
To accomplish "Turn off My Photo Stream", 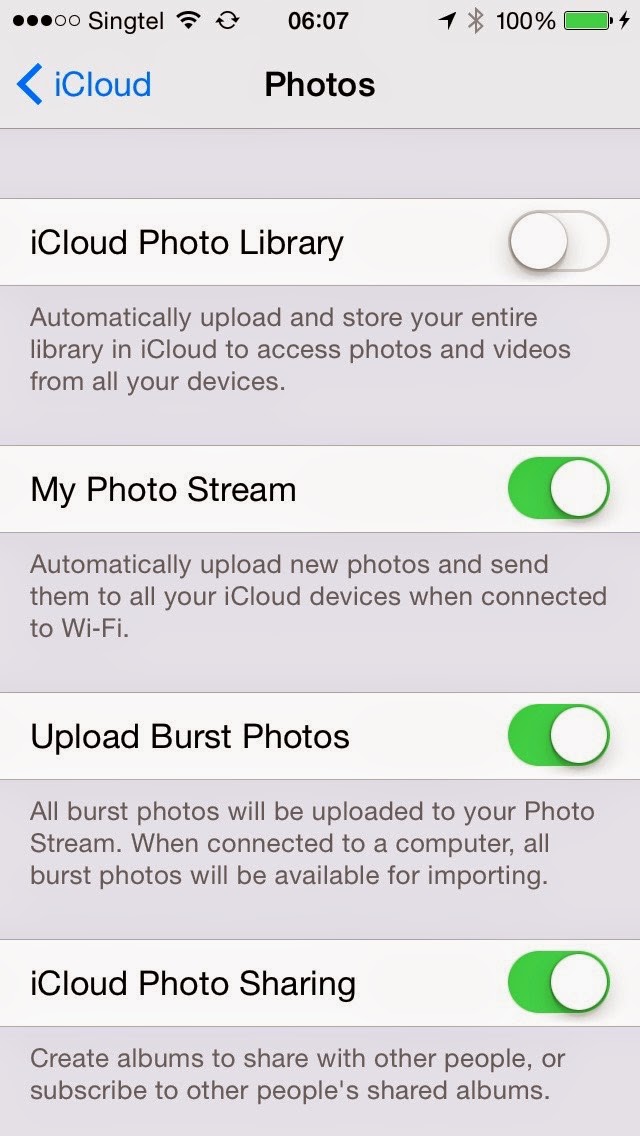I will (558, 488).
